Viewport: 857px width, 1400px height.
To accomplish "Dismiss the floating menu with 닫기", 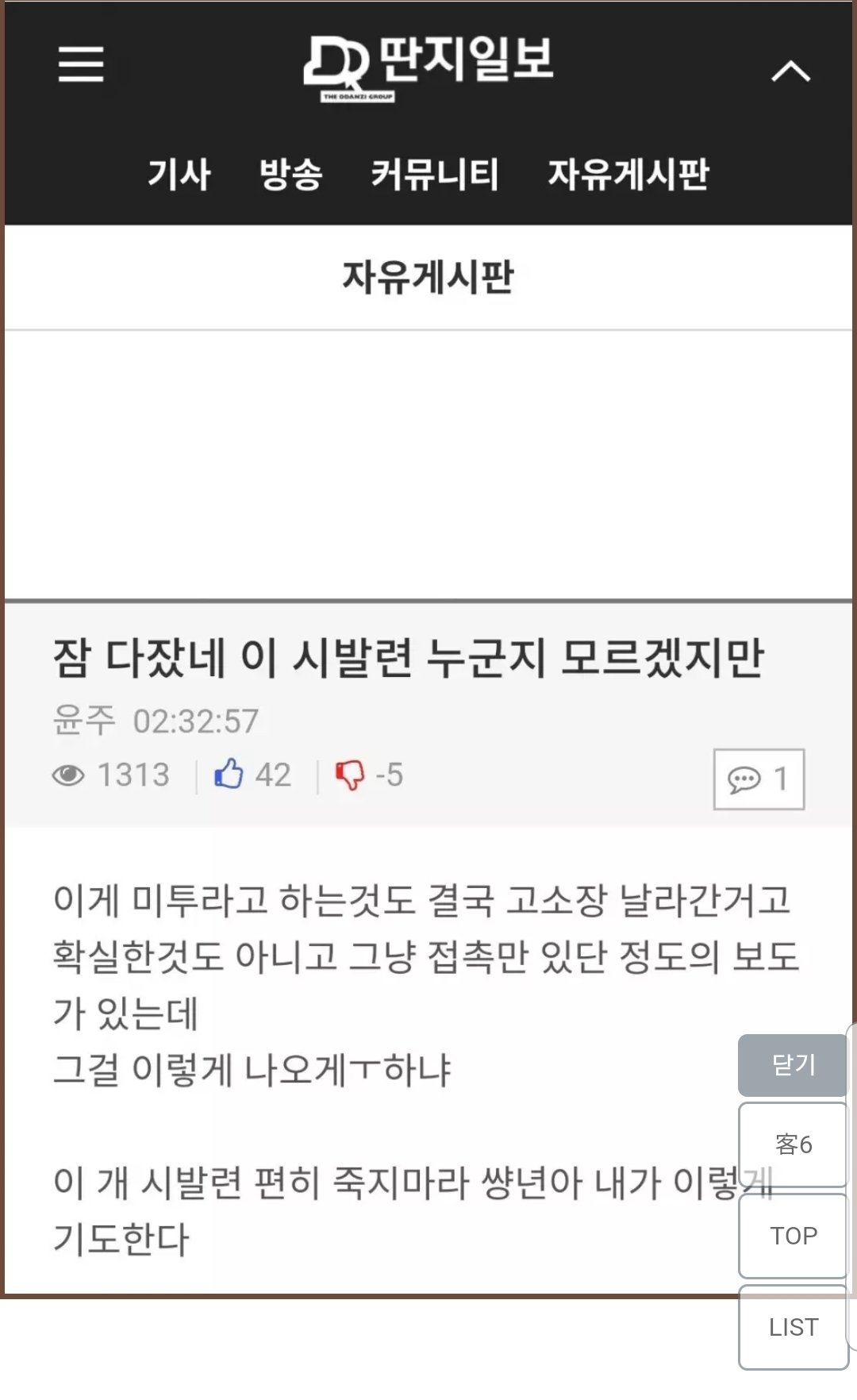I will click(x=793, y=1065).
